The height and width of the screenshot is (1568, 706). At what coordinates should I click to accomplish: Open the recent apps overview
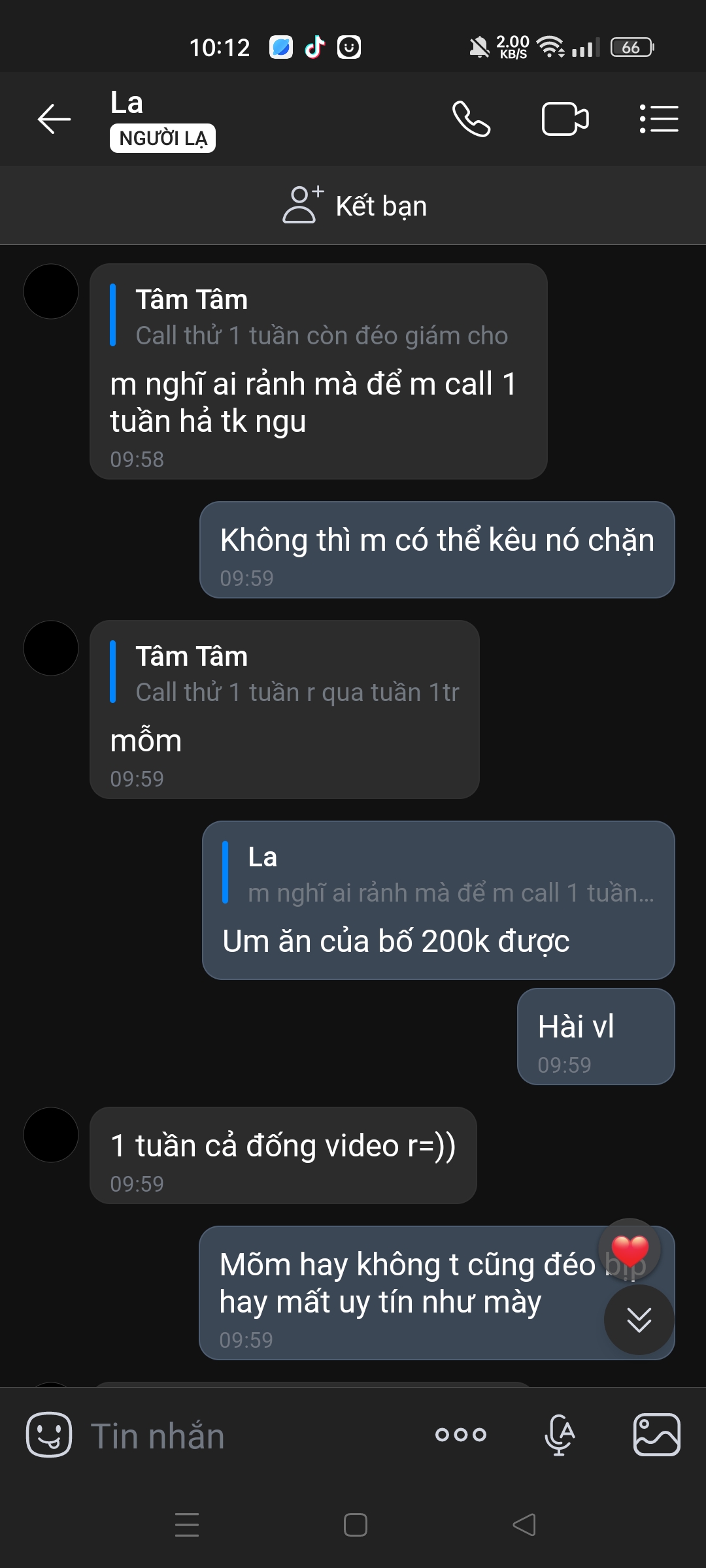187,1525
